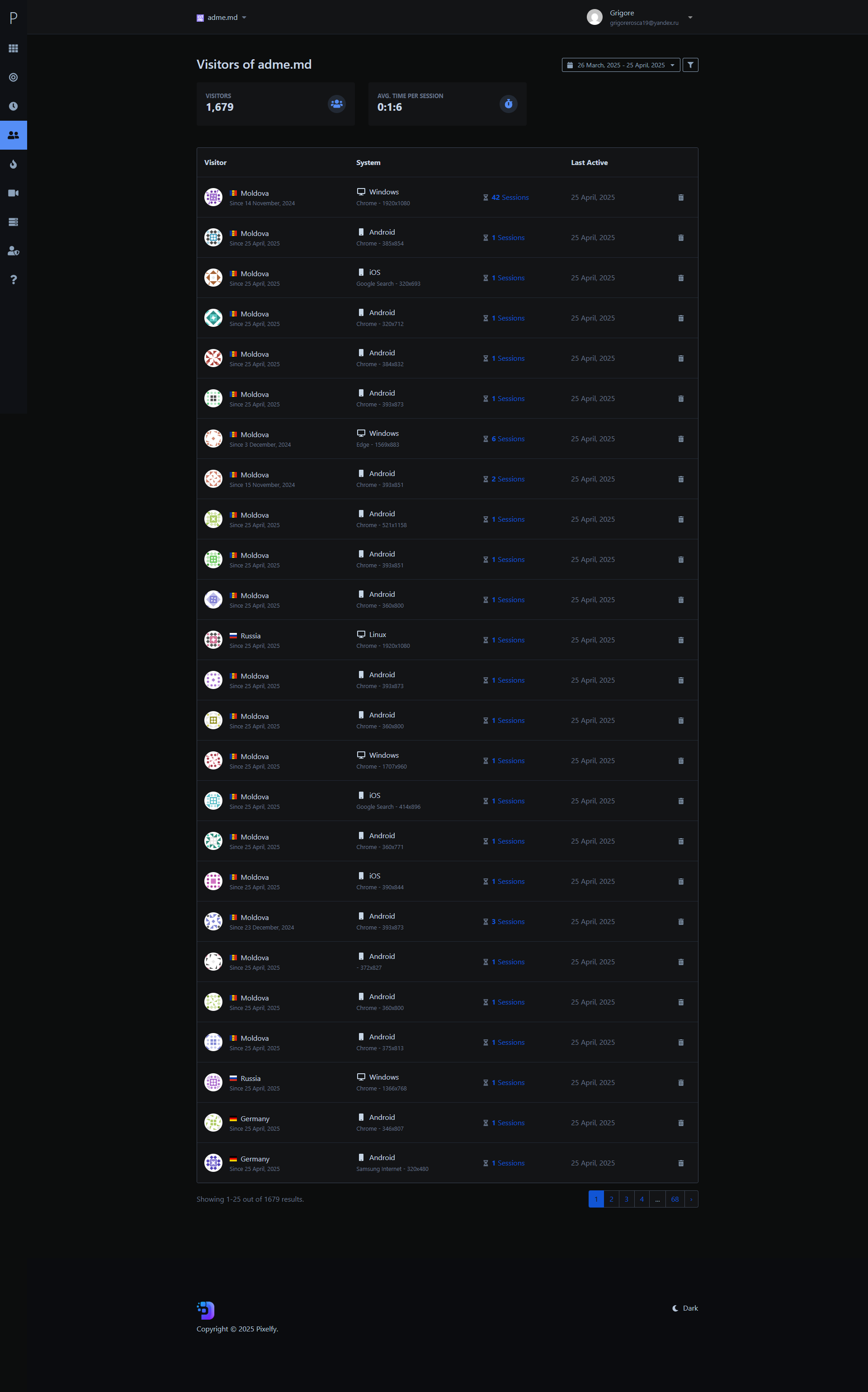Open the Moldova visitor since 14 November, 2024
Screen dimensions: 868x1392
tap(255, 193)
